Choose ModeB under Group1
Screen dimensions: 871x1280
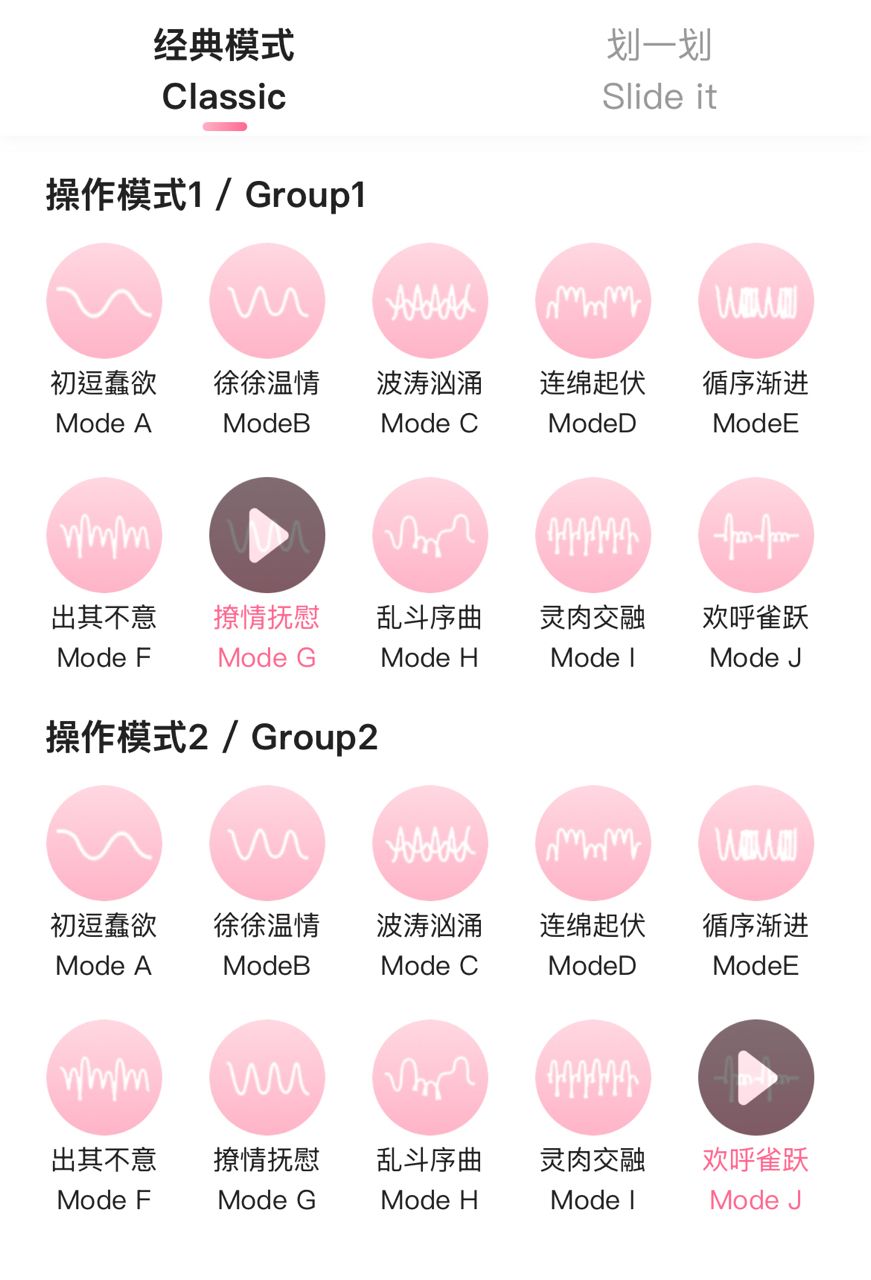click(x=267, y=301)
